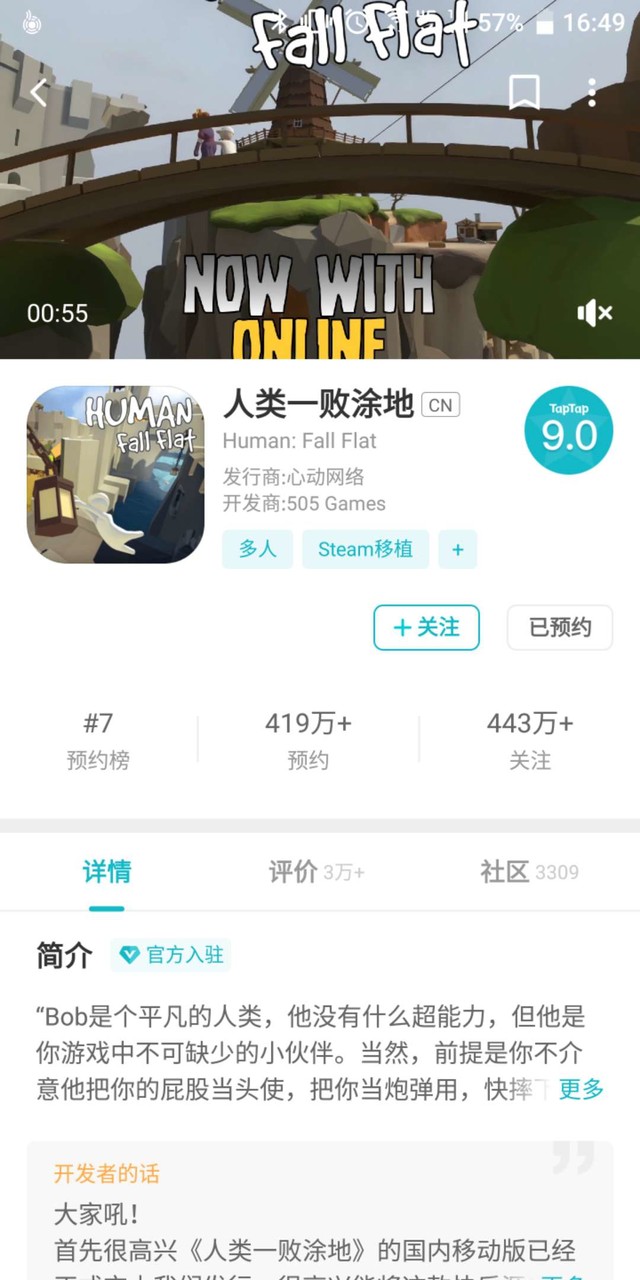Open the TapTap 9.0 rating badge
The width and height of the screenshot is (640, 1280).
point(568,431)
